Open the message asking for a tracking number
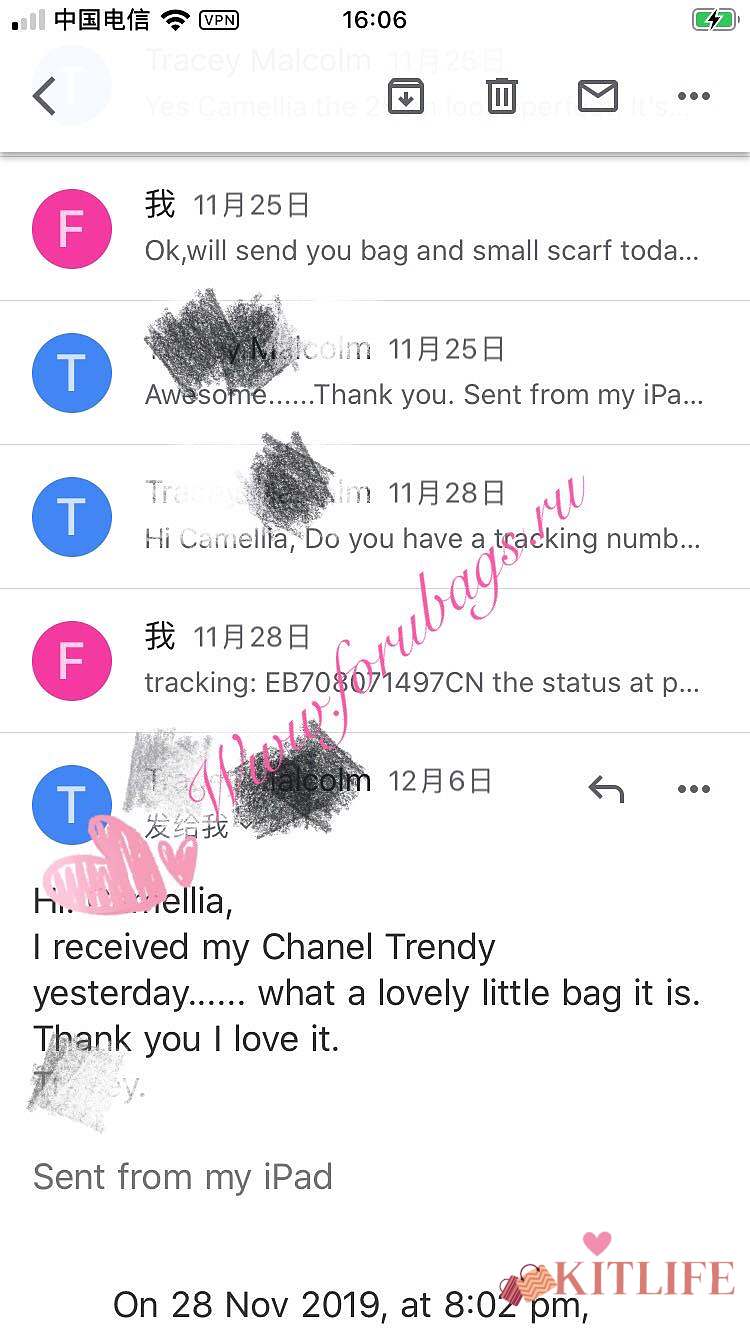This screenshot has width=750, height=1334. pyautogui.click(x=420, y=516)
